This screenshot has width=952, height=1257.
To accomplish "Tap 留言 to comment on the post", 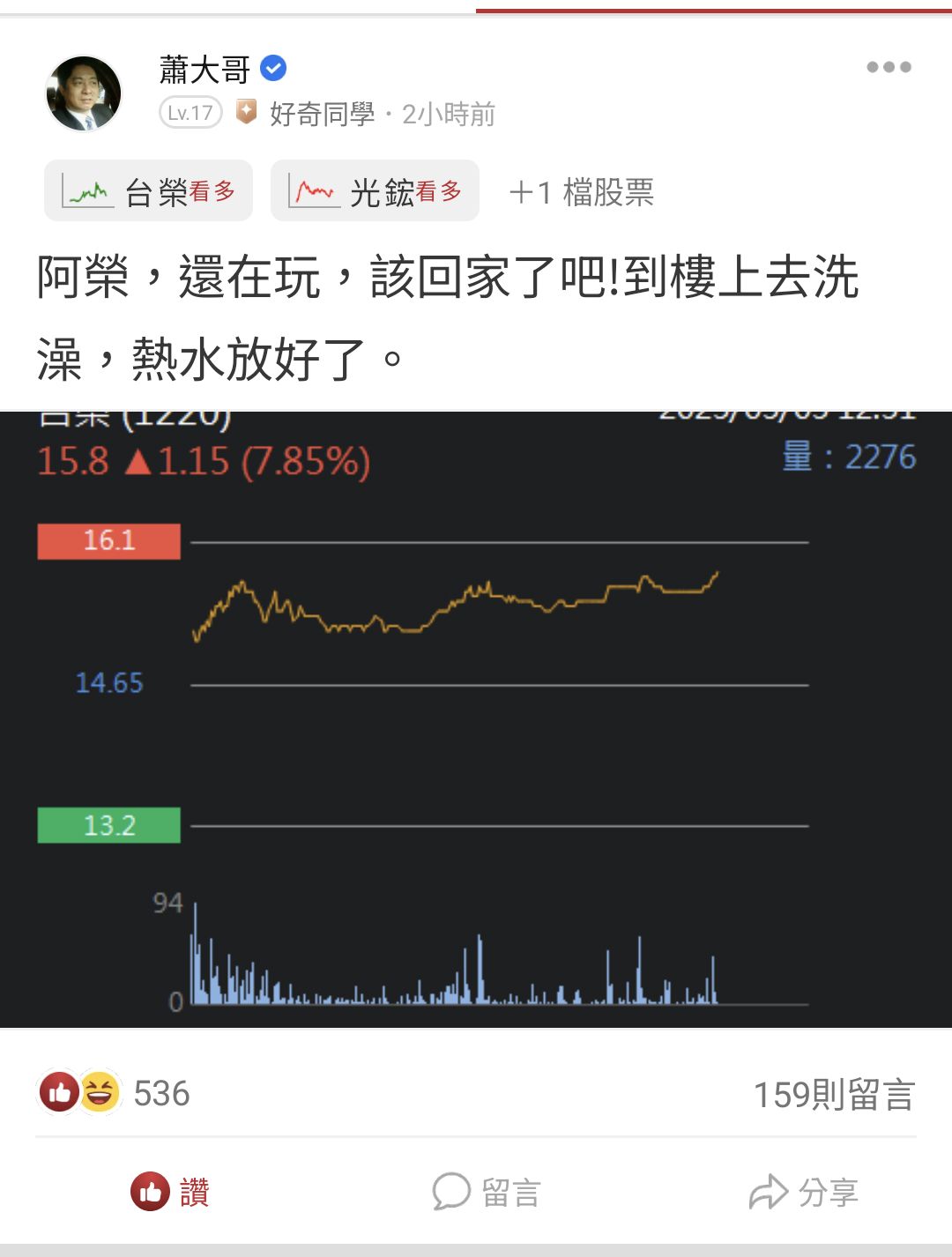I will [486, 1192].
